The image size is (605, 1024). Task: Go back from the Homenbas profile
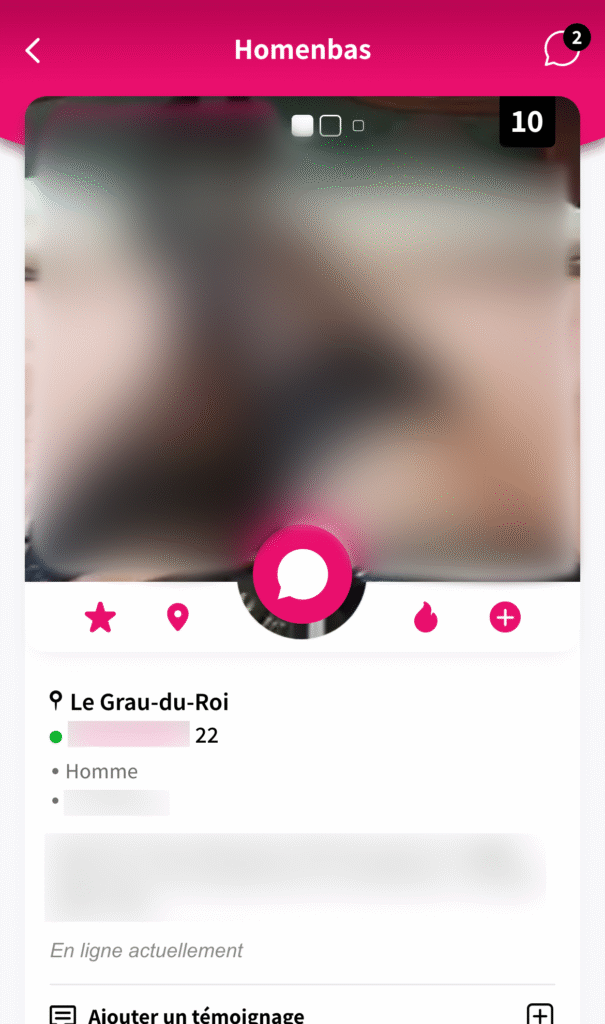coord(33,50)
